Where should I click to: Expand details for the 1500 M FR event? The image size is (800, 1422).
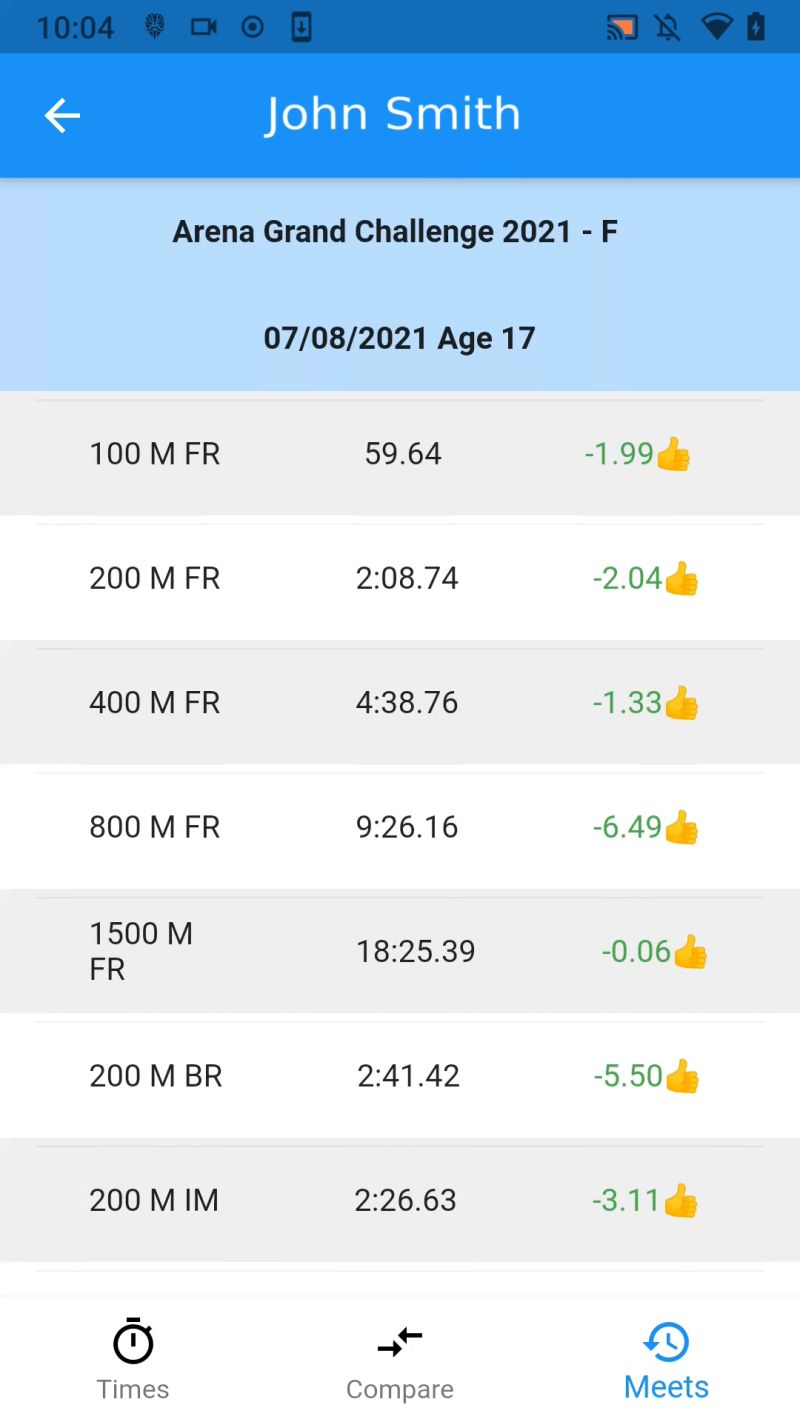tap(400, 951)
